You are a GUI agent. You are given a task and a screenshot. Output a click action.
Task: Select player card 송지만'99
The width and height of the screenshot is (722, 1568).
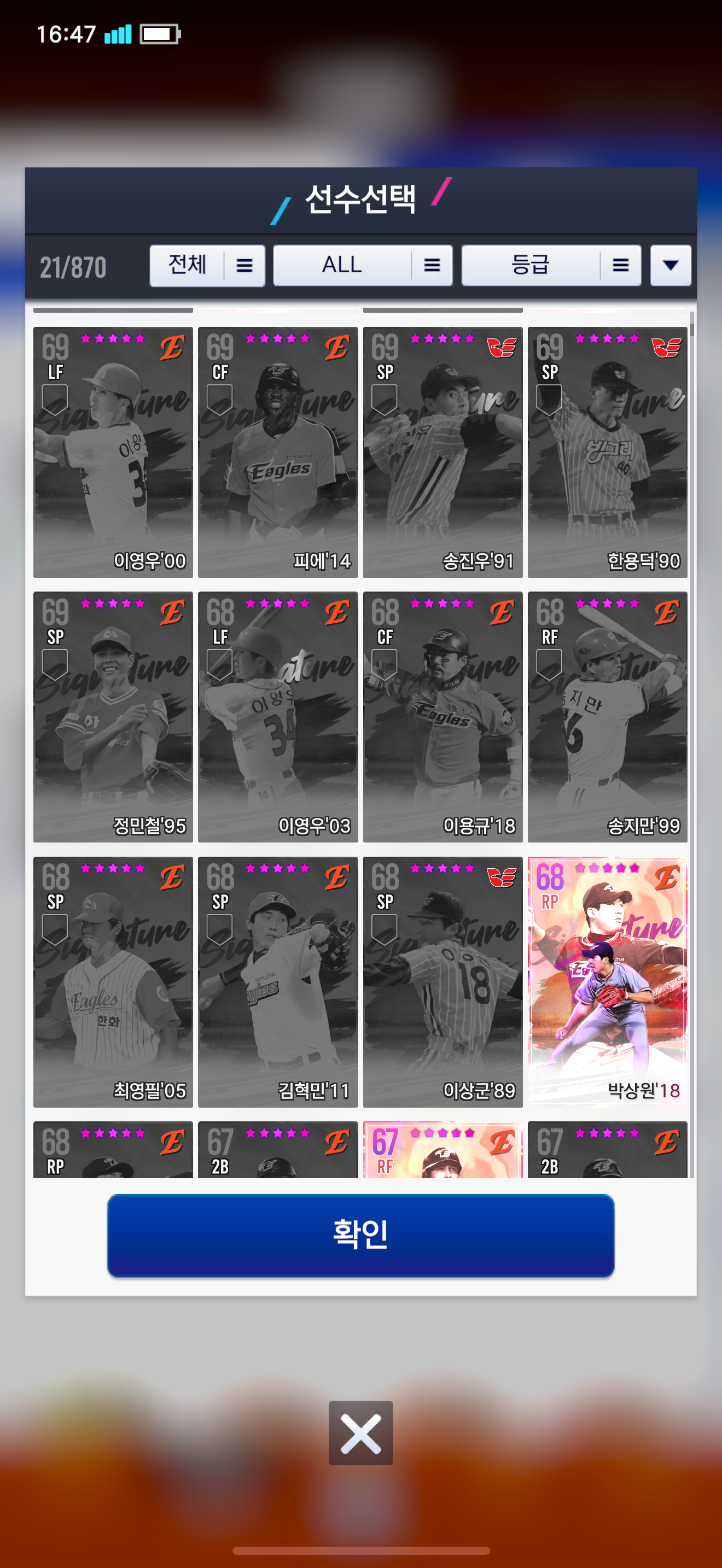(x=607, y=716)
